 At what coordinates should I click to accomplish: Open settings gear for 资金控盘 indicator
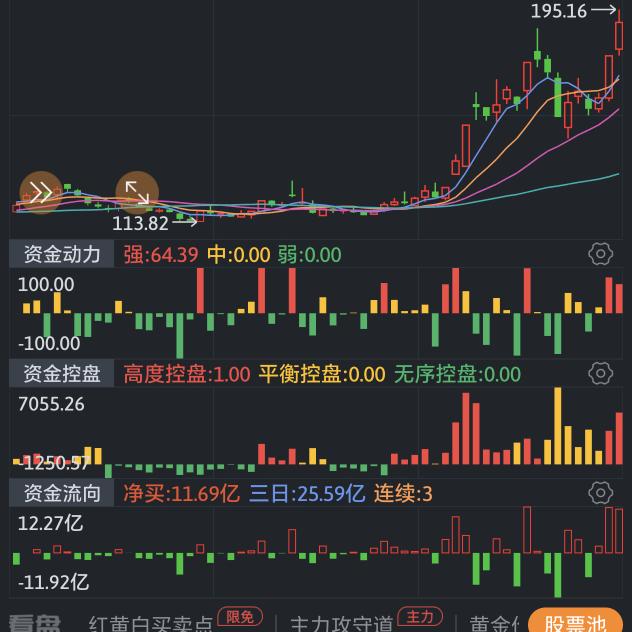600,374
